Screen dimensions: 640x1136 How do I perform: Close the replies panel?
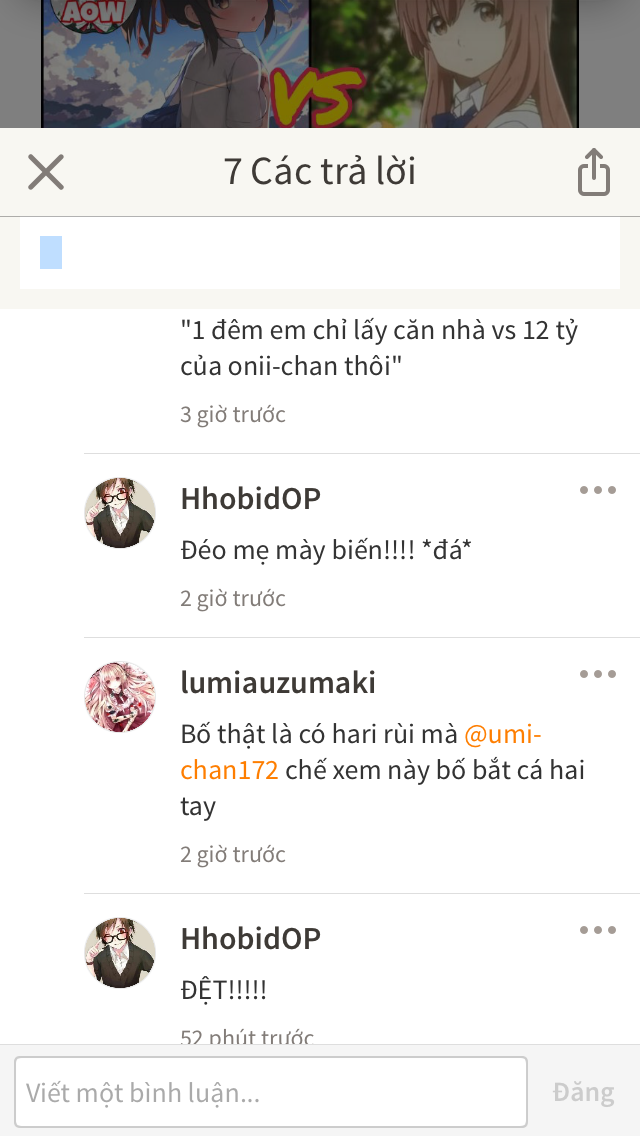point(46,172)
